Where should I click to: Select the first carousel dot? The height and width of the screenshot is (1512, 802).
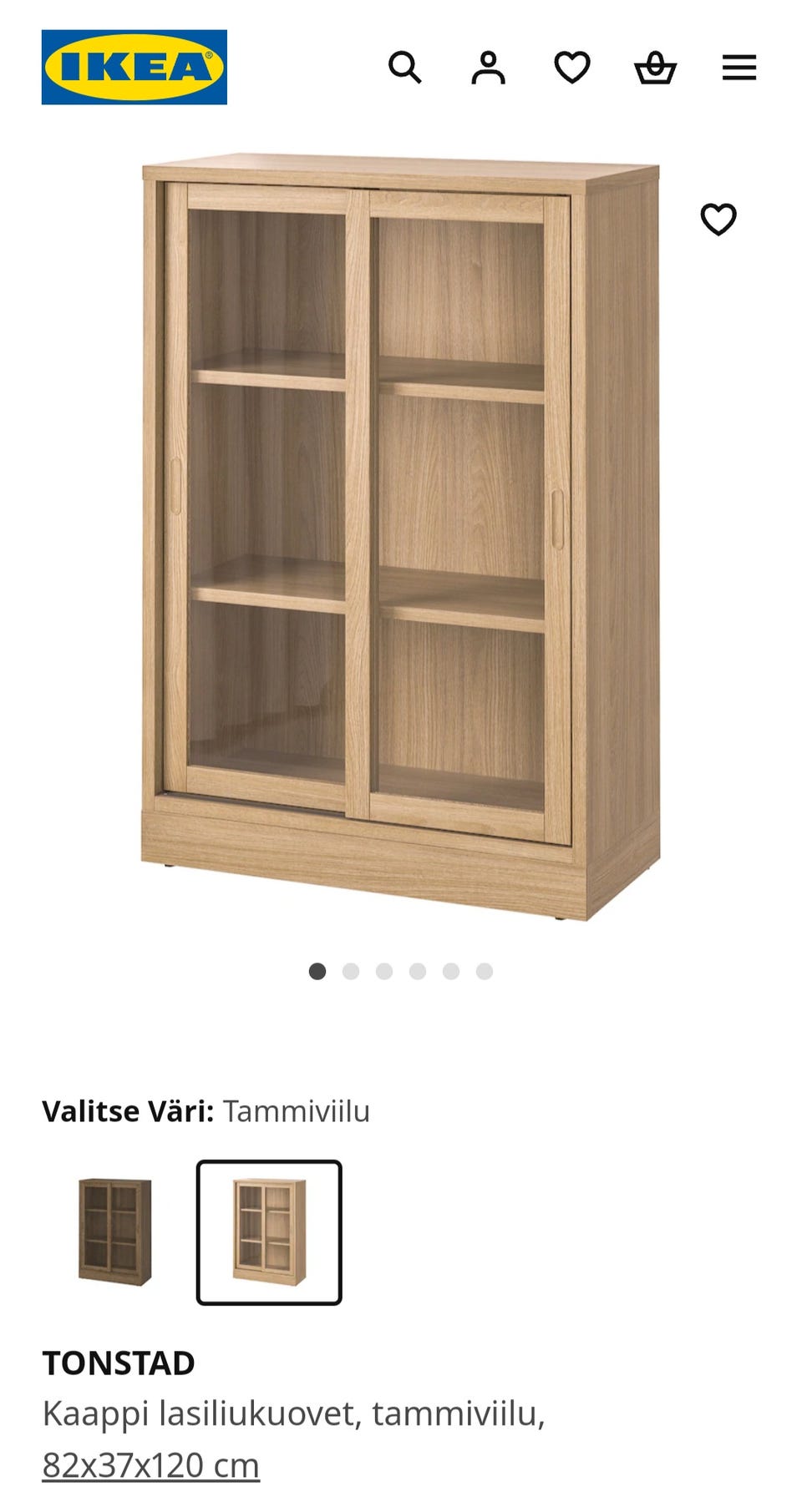pyautogui.click(x=316, y=971)
